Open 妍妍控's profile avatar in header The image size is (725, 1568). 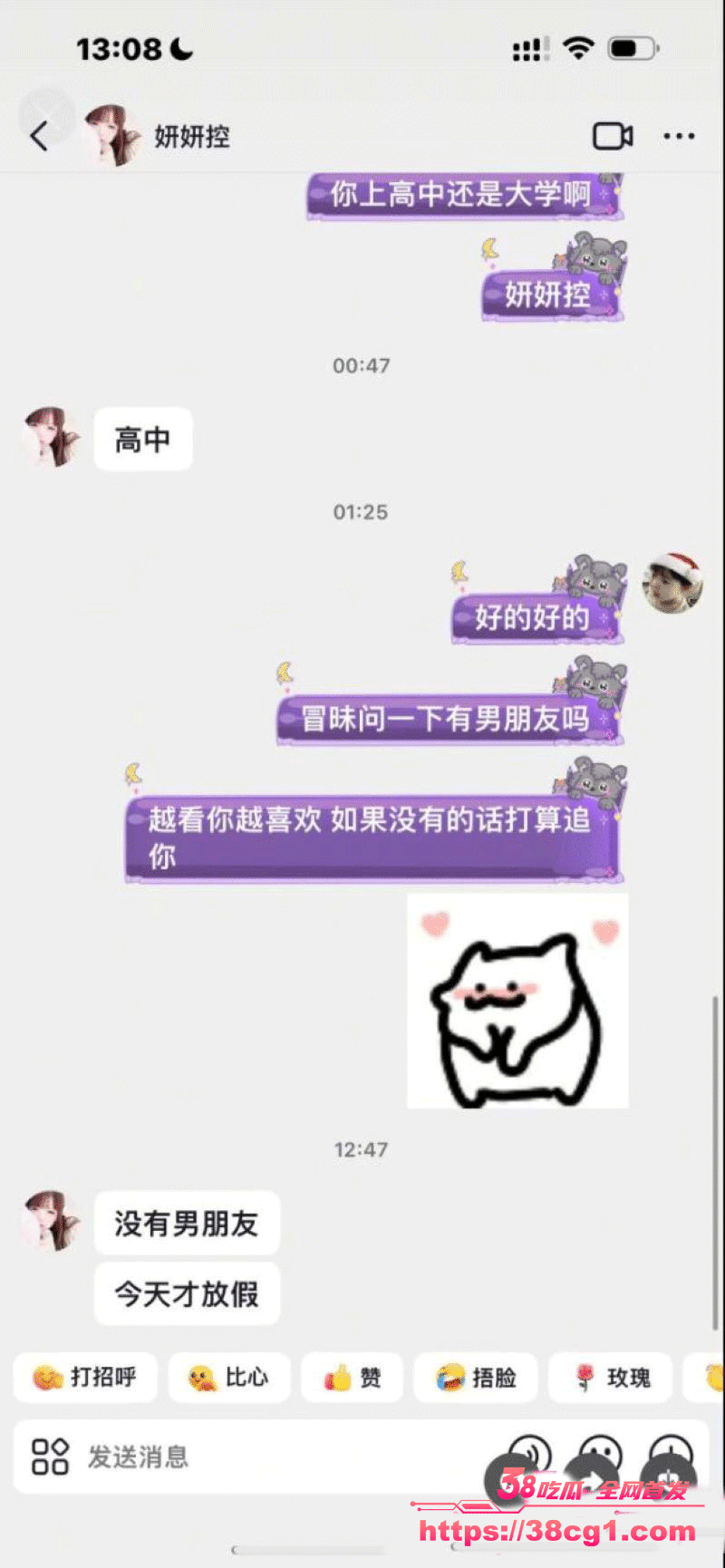tap(111, 136)
